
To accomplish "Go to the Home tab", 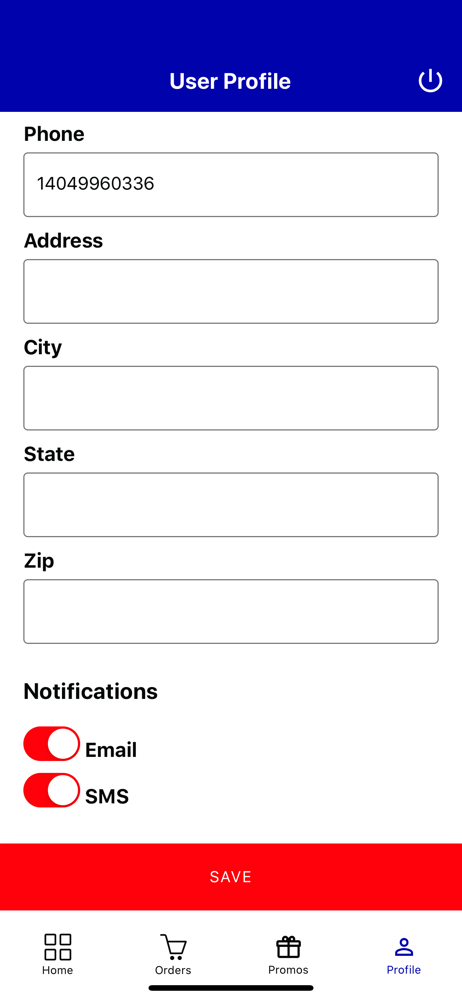I will click(x=57, y=954).
